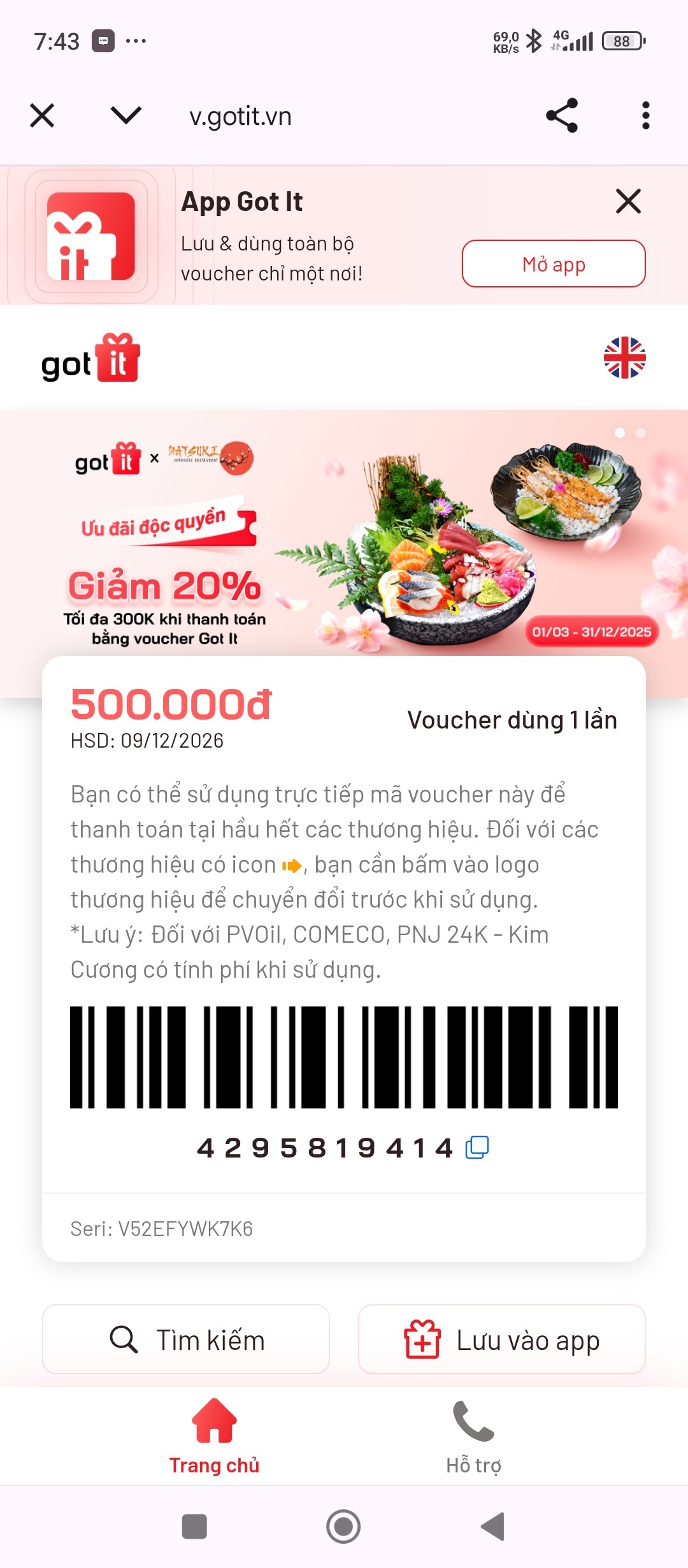Screen dimensions: 688x1568
Task: Dismiss the App Got It banner
Action: pyautogui.click(x=628, y=201)
